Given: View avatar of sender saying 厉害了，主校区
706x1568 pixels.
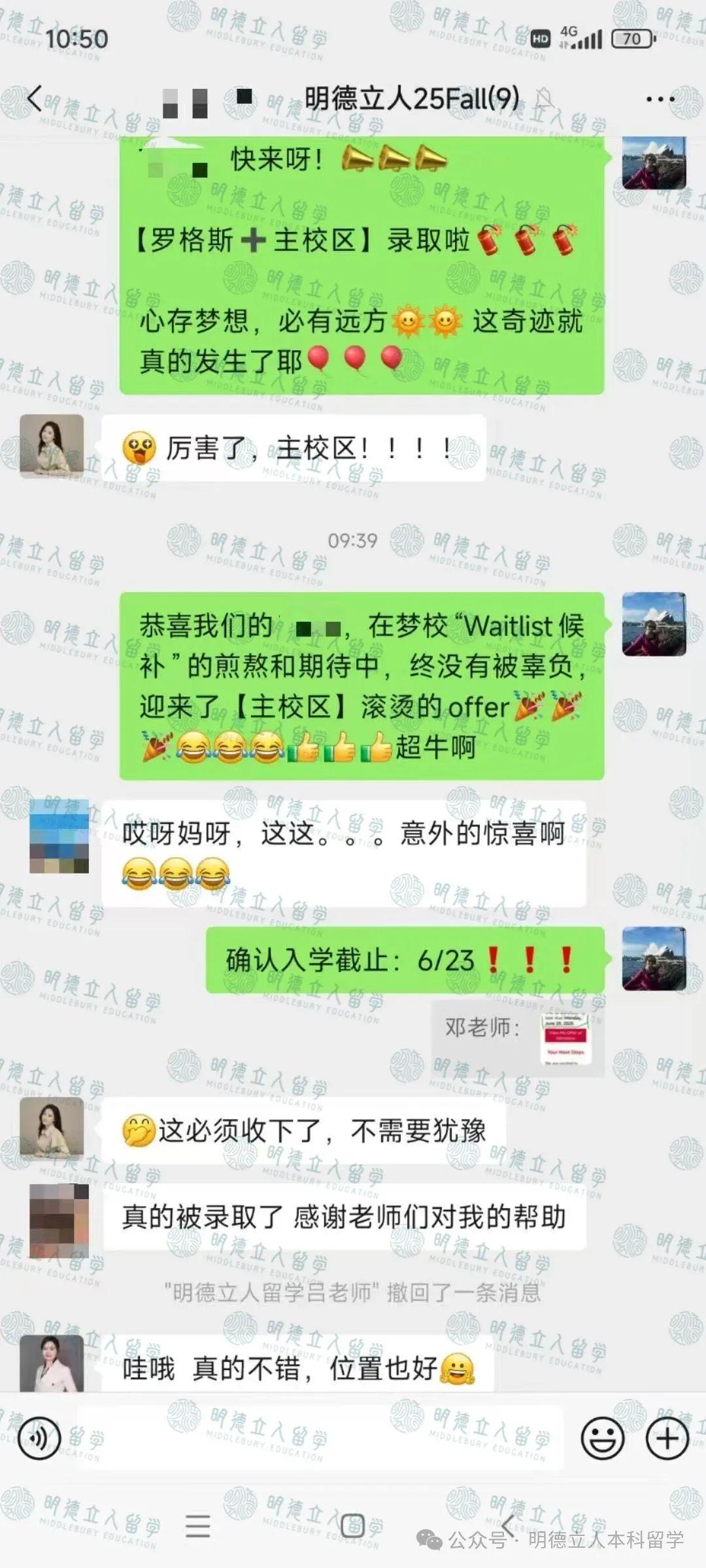Looking at the screenshot, I should (x=52, y=446).
